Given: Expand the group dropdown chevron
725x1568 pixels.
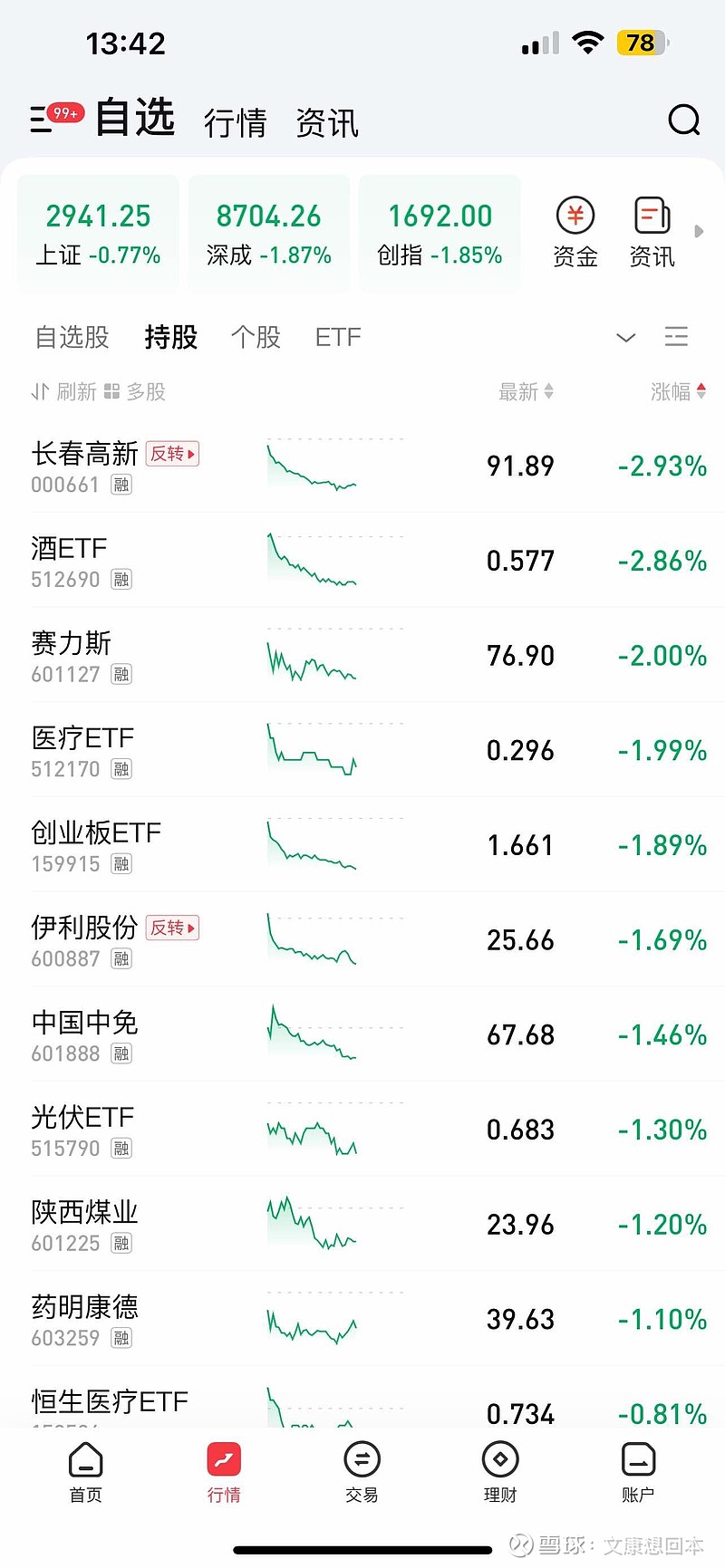Looking at the screenshot, I should [625, 338].
